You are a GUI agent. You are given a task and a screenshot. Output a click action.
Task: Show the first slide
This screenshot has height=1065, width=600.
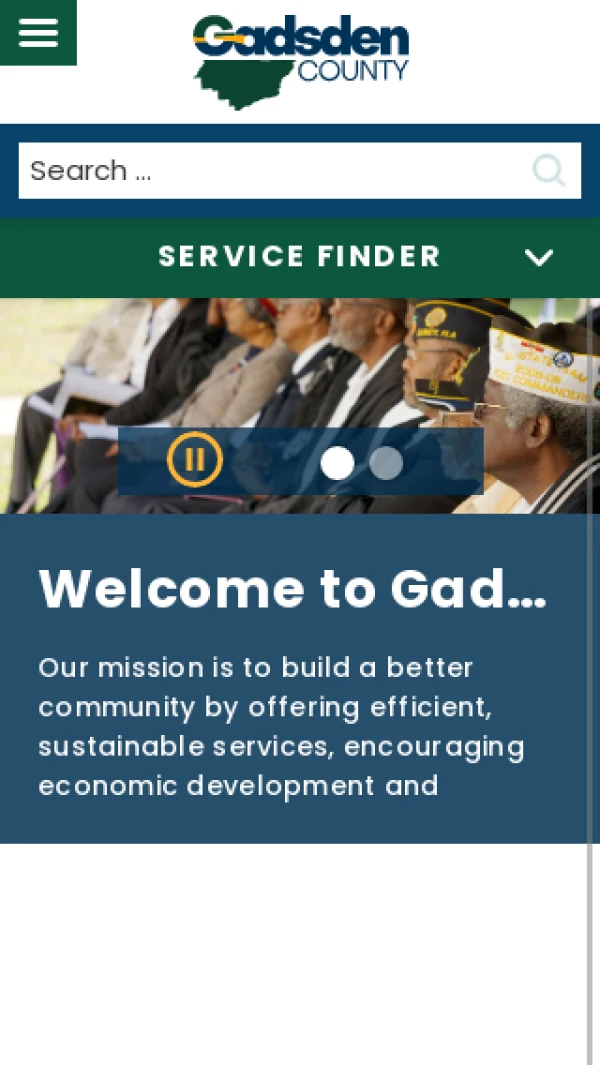[x=338, y=463]
